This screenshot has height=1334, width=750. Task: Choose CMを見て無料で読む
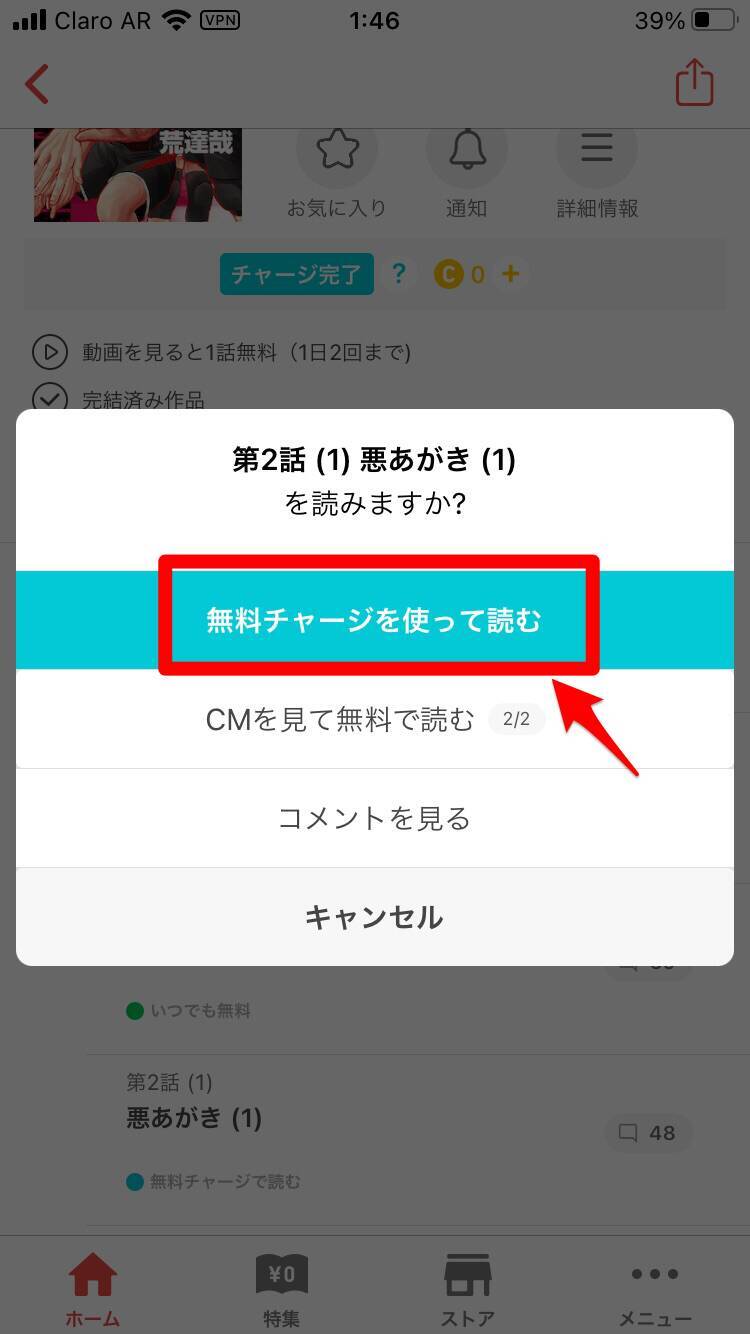pos(374,719)
